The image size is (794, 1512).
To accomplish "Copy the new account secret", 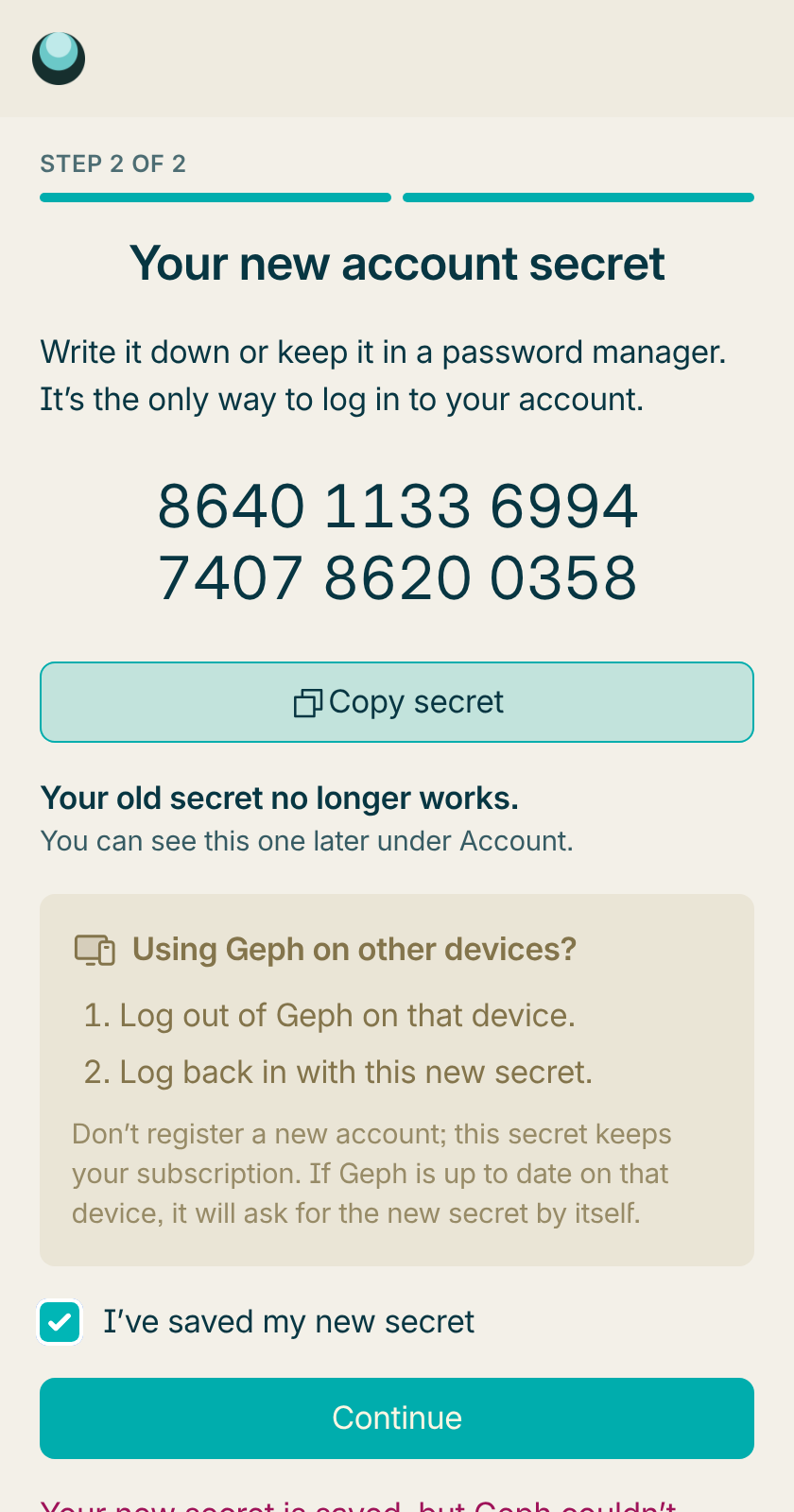I will coord(397,702).
